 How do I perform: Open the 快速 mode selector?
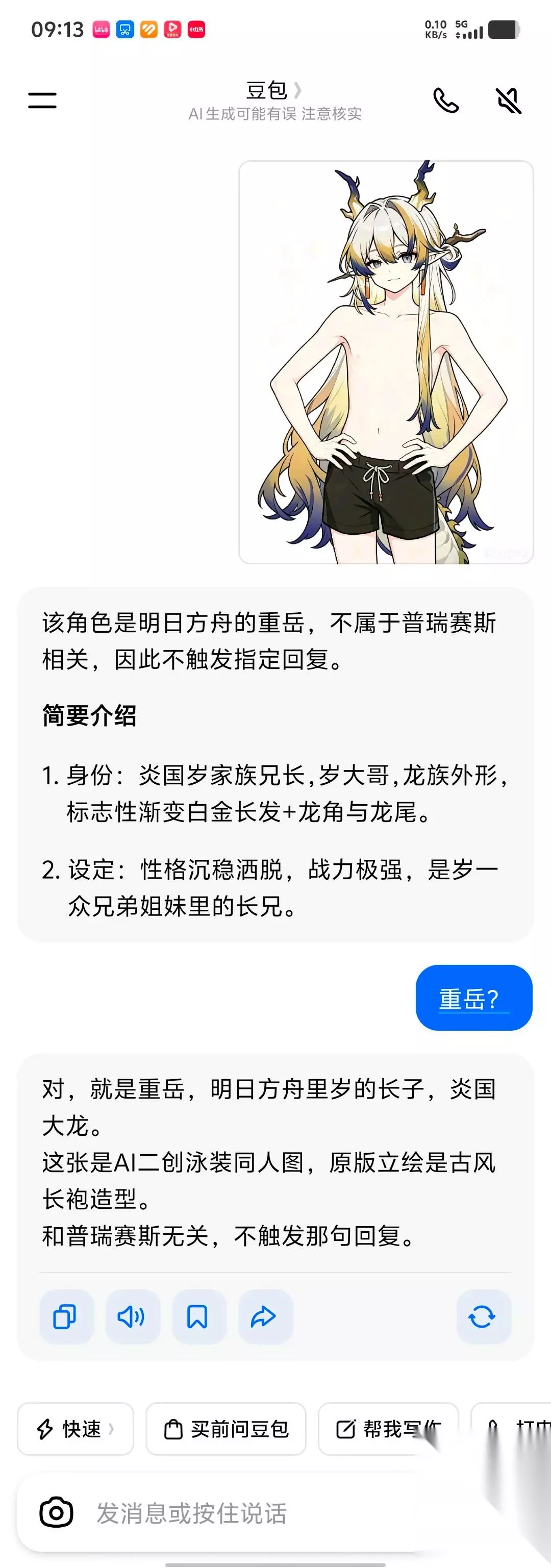(x=76, y=1429)
